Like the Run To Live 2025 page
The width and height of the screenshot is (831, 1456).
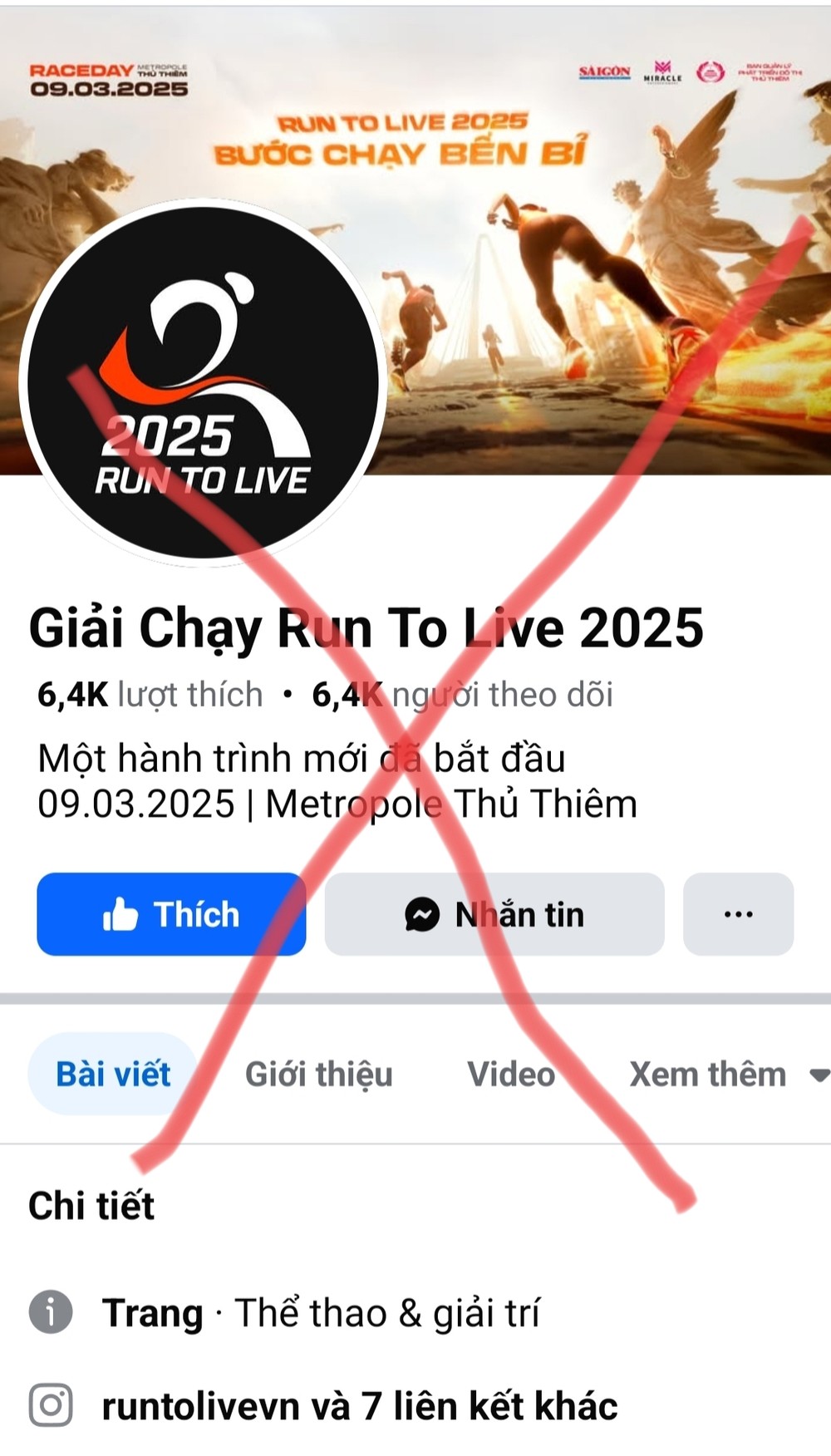(x=171, y=914)
